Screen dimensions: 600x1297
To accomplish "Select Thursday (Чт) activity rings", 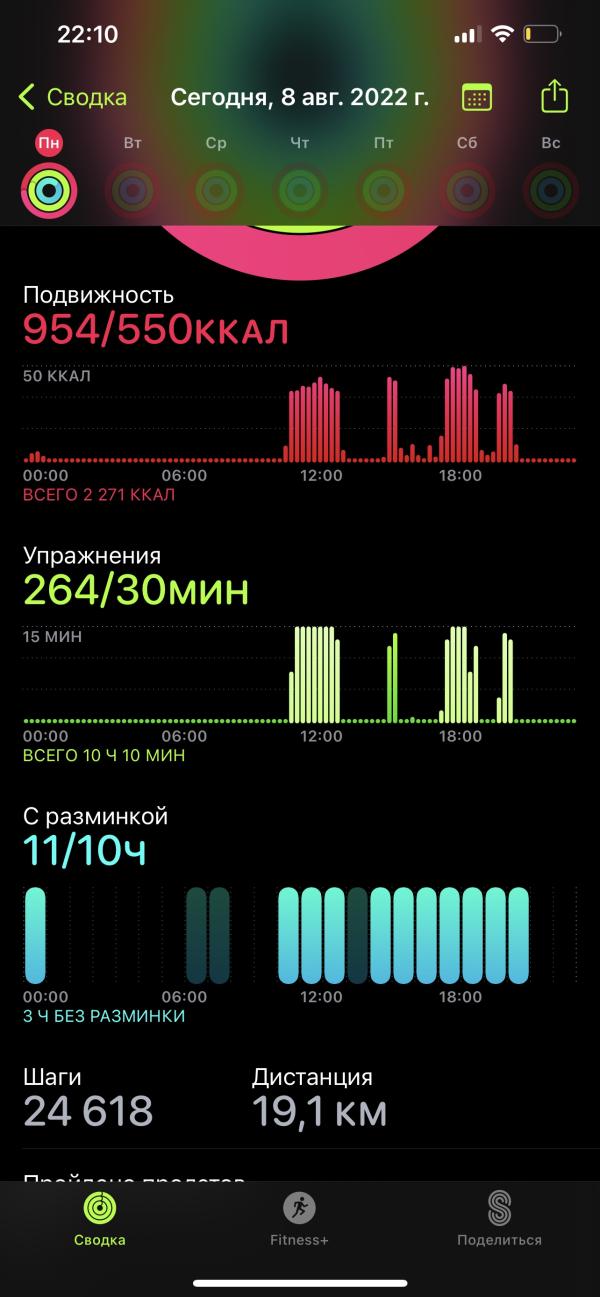I will coord(299,186).
